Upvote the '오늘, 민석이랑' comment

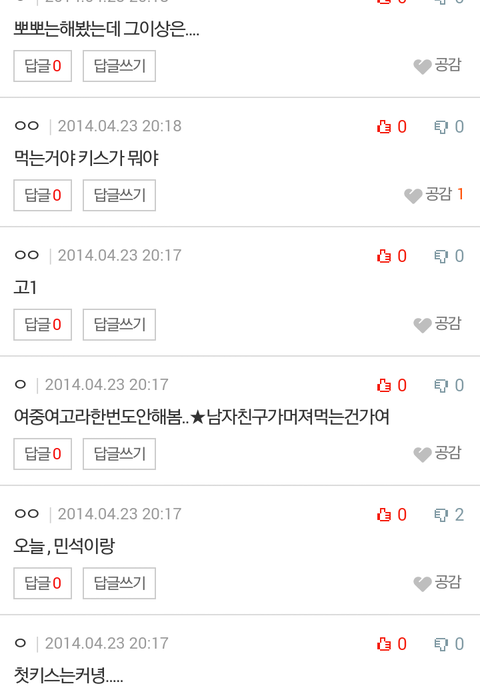pyautogui.click(x=391, y=514)
